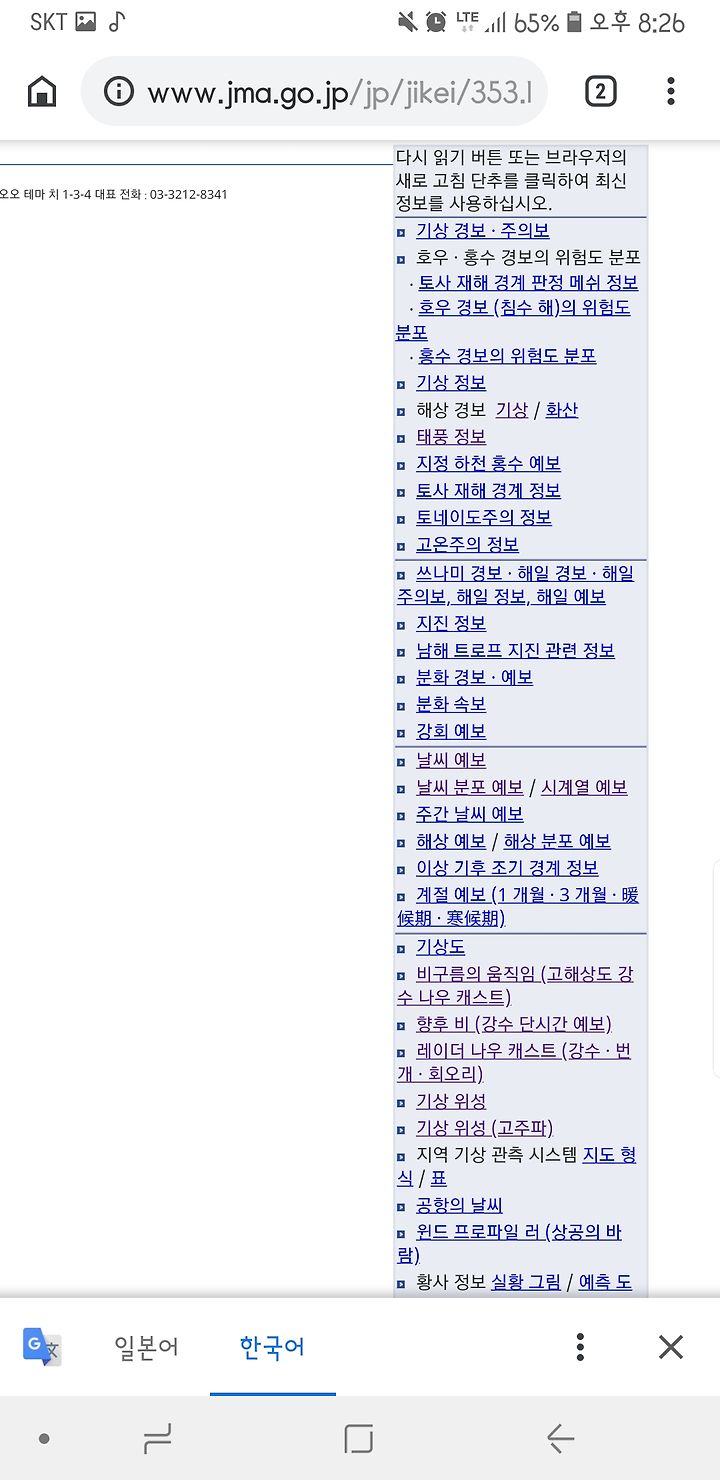
Task: Select the 한국어 translation tab
Action: (272, 1347)
